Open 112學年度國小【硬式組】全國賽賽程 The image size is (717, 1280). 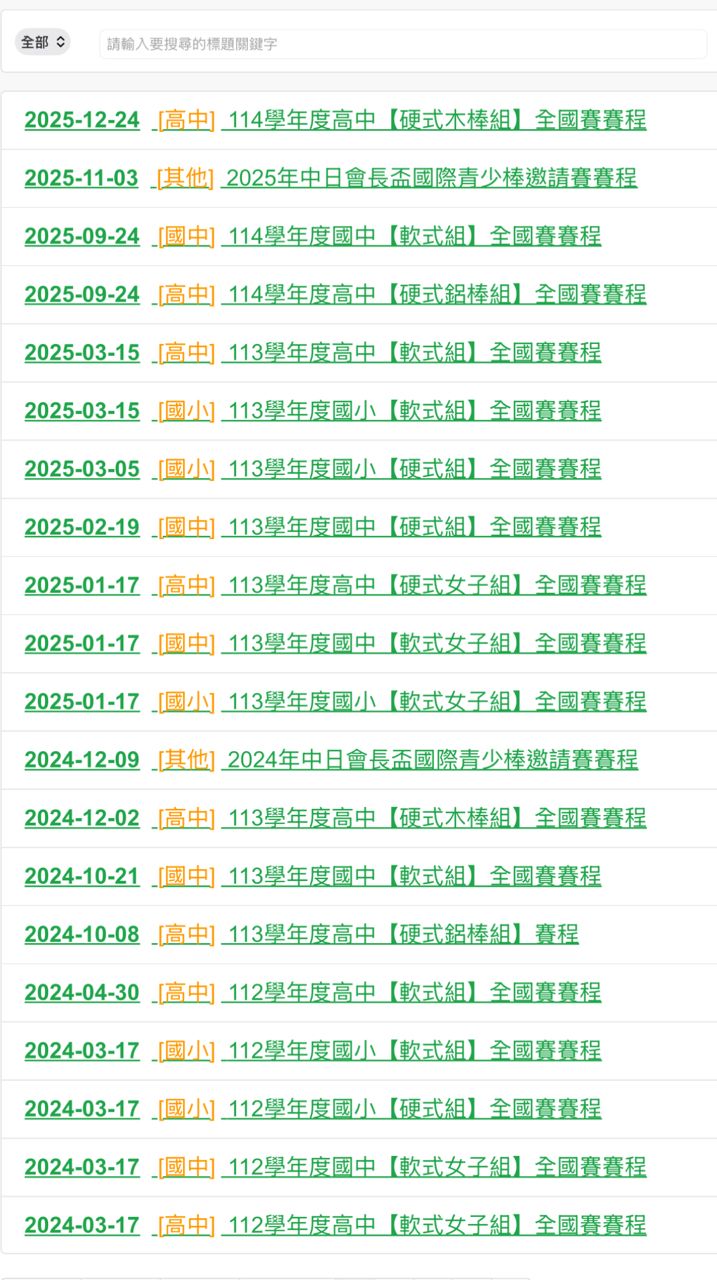412,1108
